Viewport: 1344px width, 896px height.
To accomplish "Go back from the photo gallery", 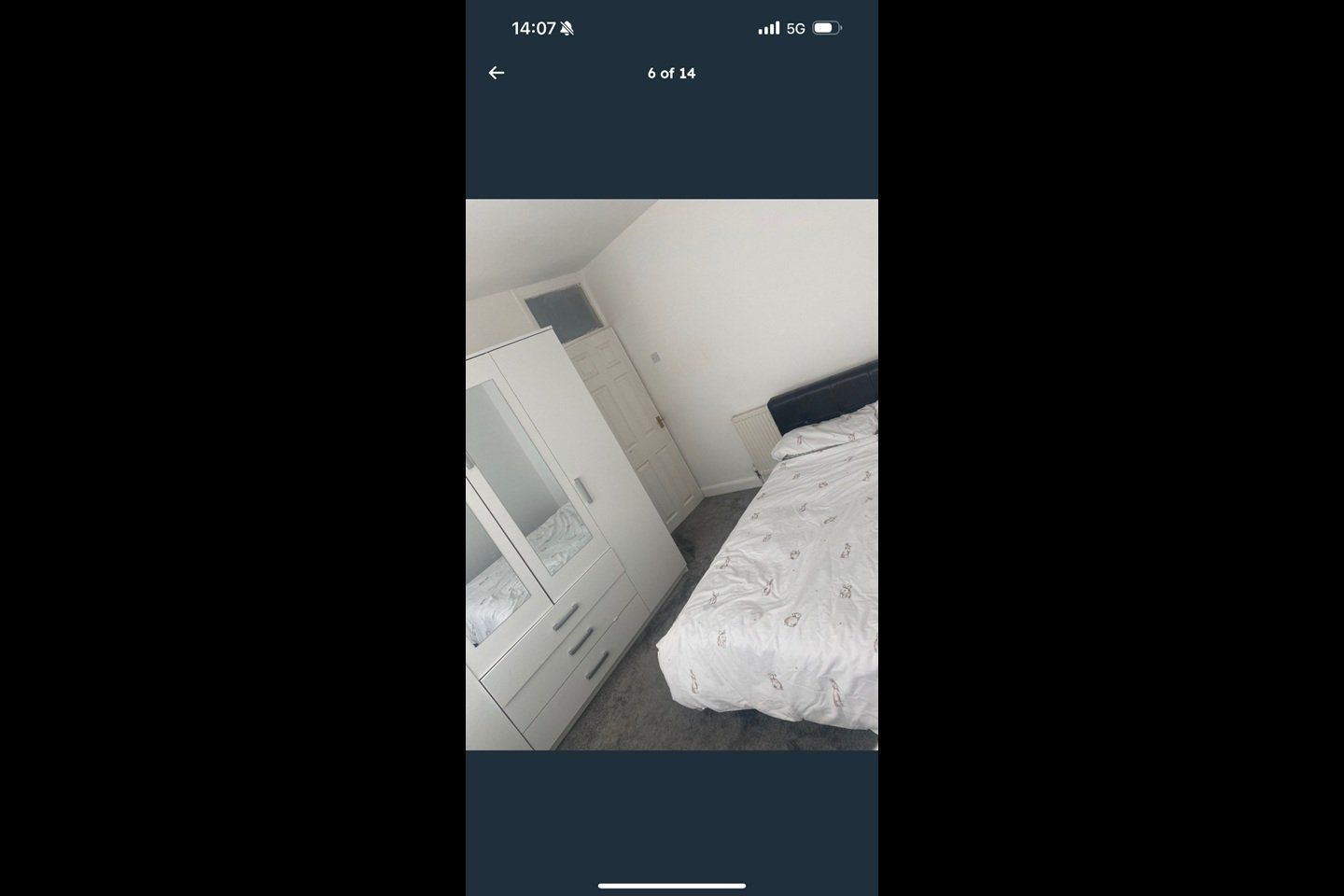I will (497, 73).
